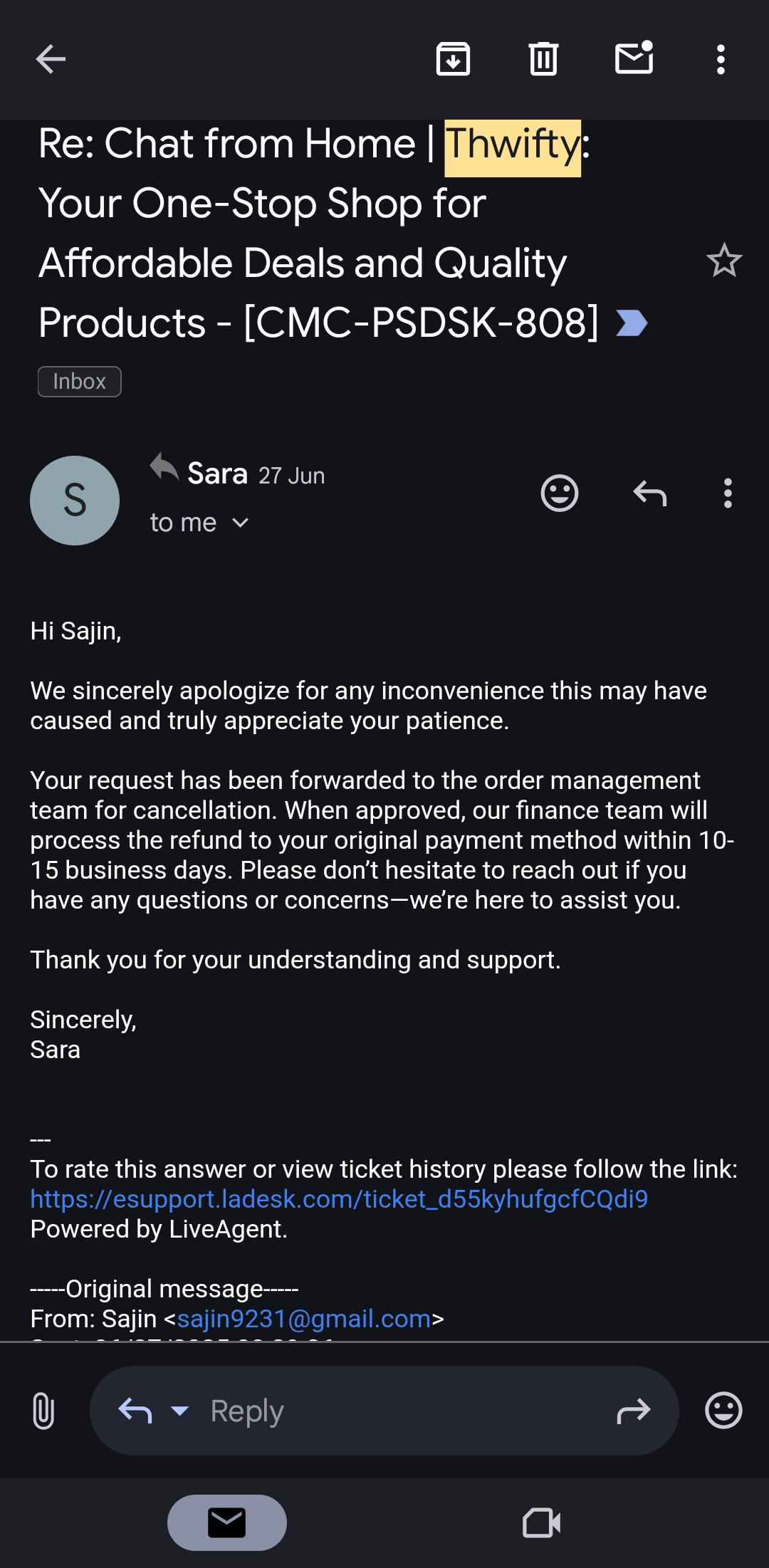
Task: Open more options for Sara's message
Action: (727, 493)
